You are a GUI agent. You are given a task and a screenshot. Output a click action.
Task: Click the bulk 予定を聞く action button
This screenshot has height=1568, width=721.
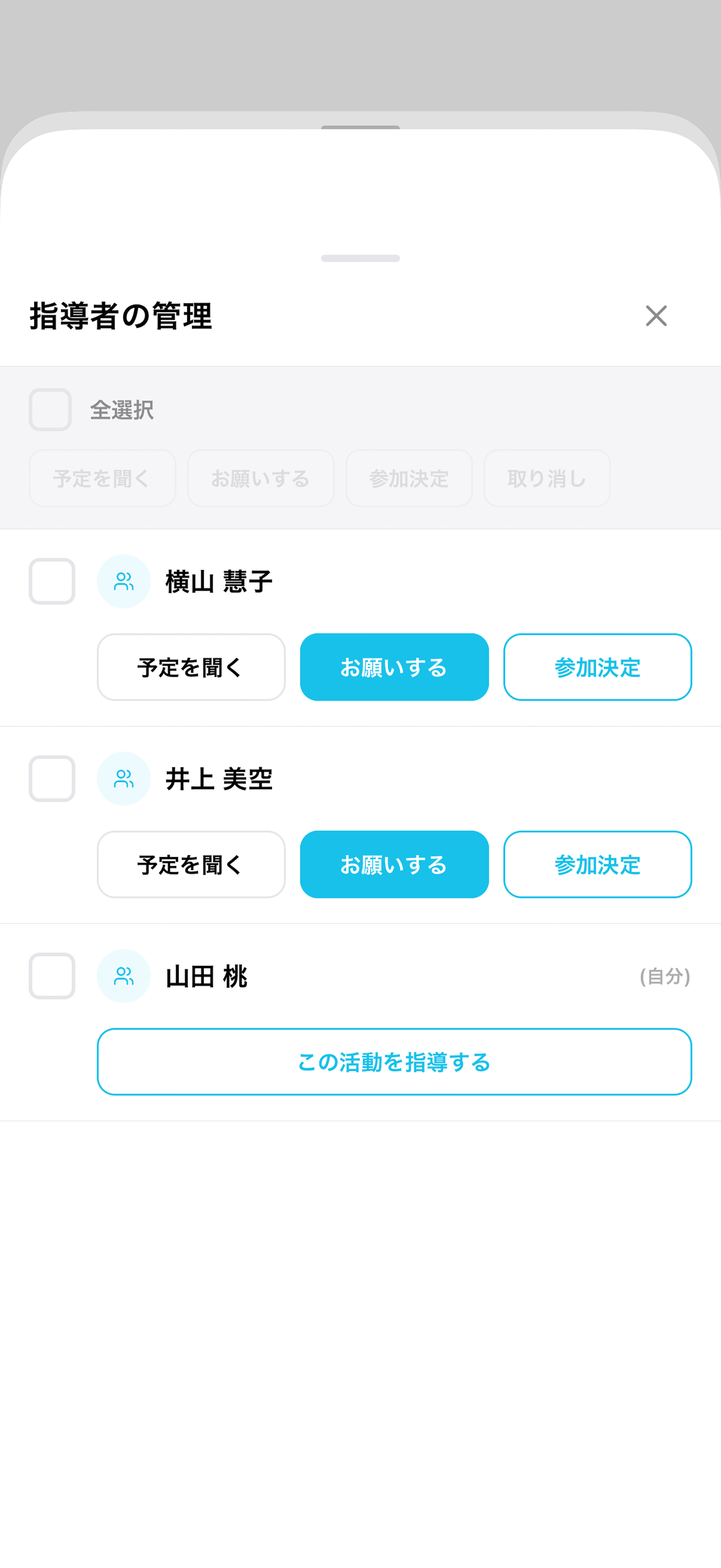(102, 478)
